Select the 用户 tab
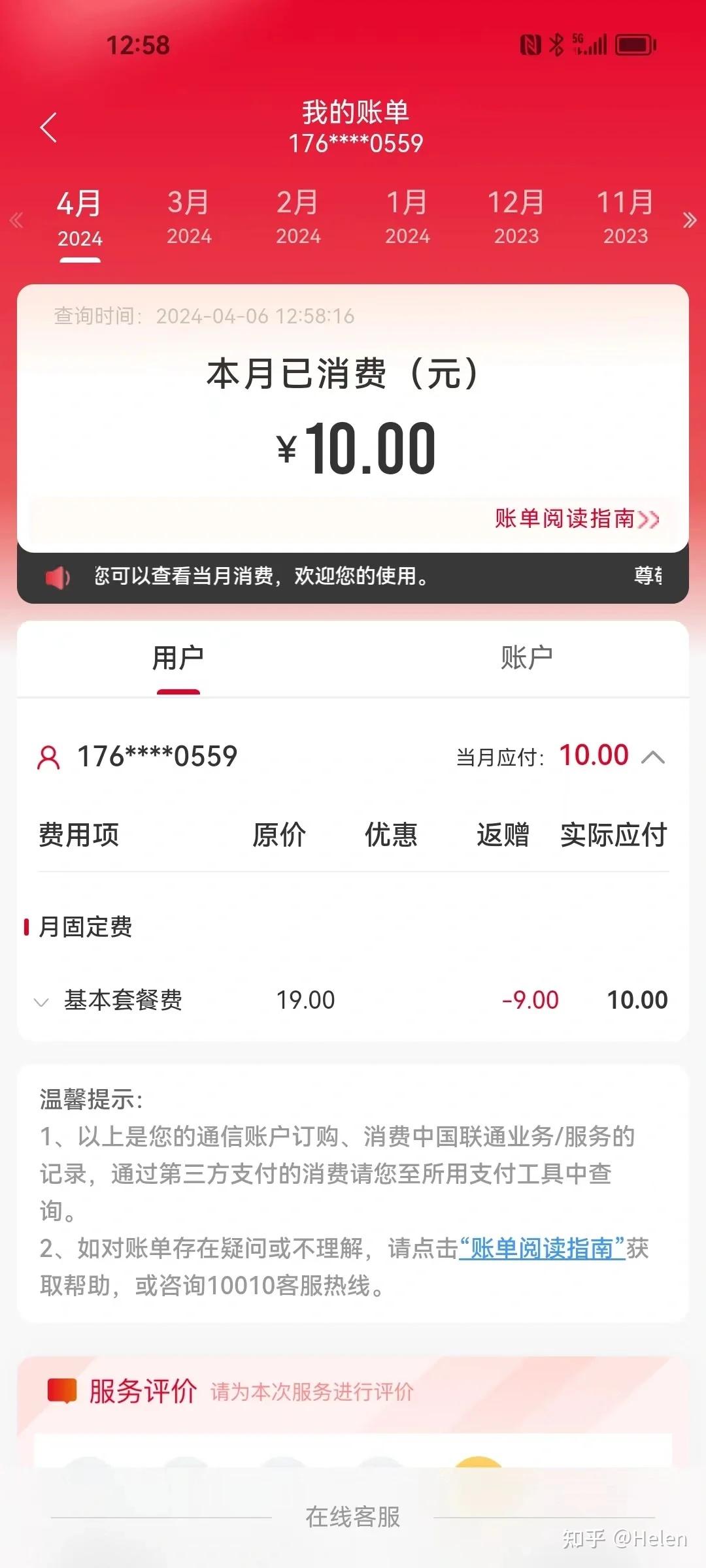Viewport: 706px width, 1568px height. 178,658
